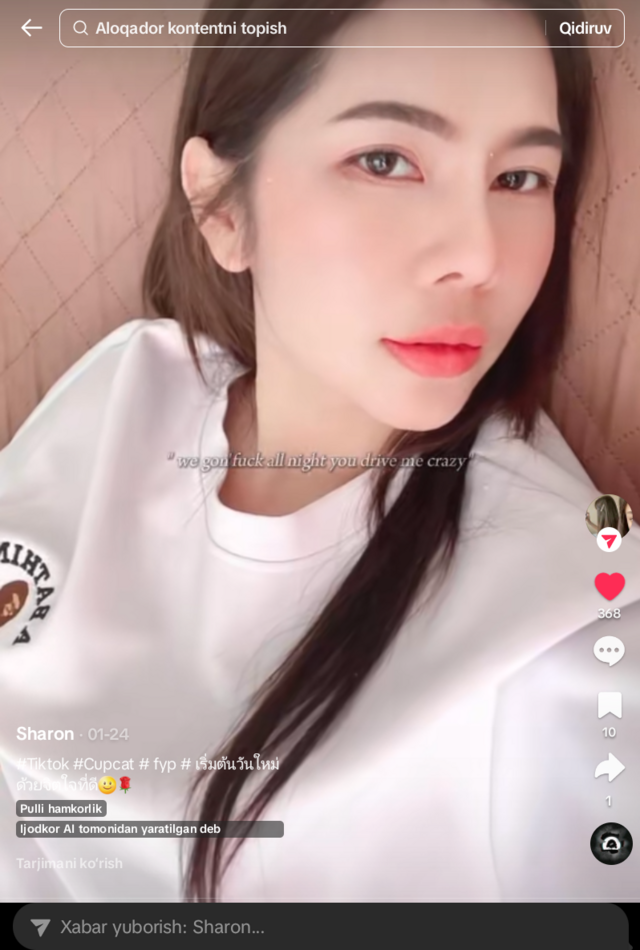This screenshot has height=950, width=640.
Task: Open the Xabar yuborish message field
Action: click(x=320, y=927)
